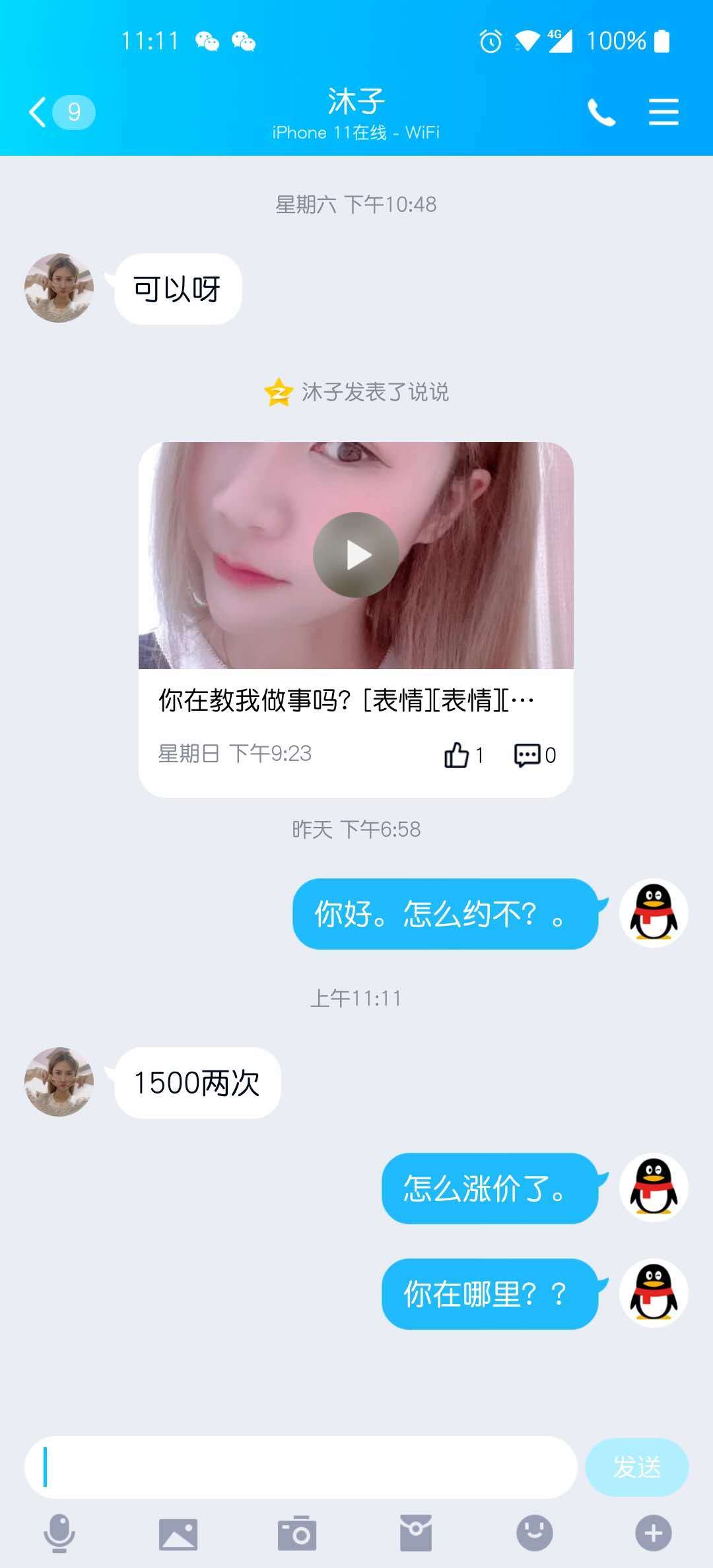Open the camera to take a photo
713x1568 pixels.
coord(297,1532)
